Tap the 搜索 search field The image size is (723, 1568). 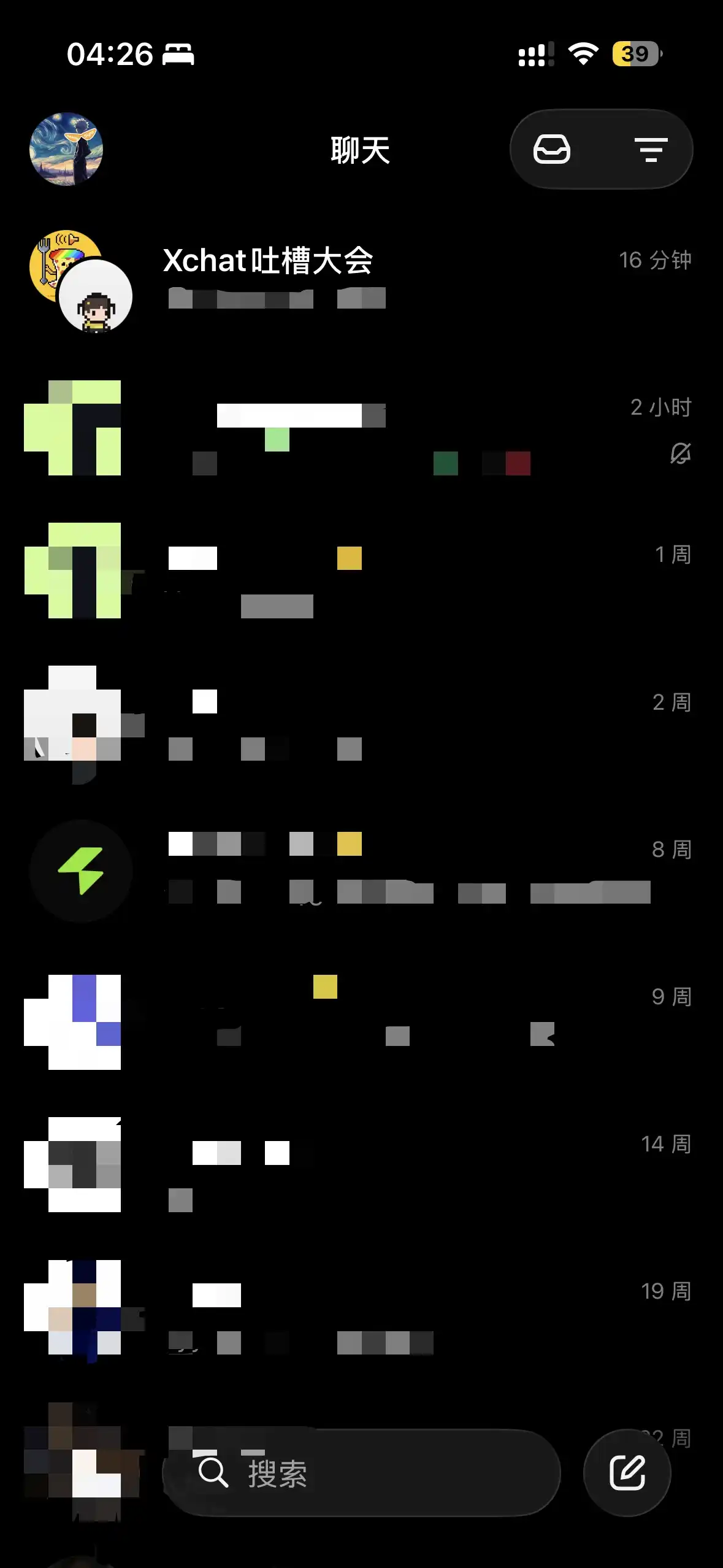click(362, 1472)
